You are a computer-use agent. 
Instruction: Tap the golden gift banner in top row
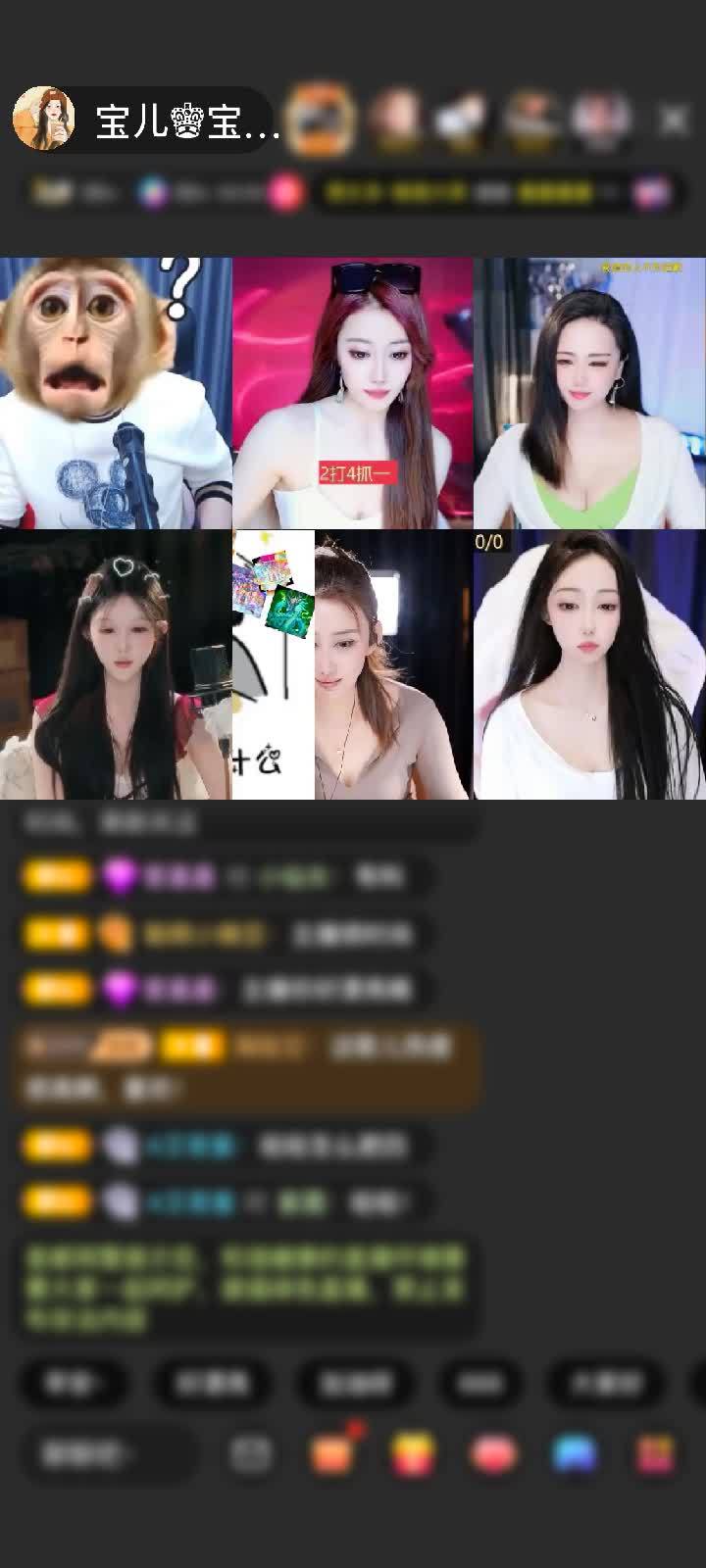click(324, 118)
